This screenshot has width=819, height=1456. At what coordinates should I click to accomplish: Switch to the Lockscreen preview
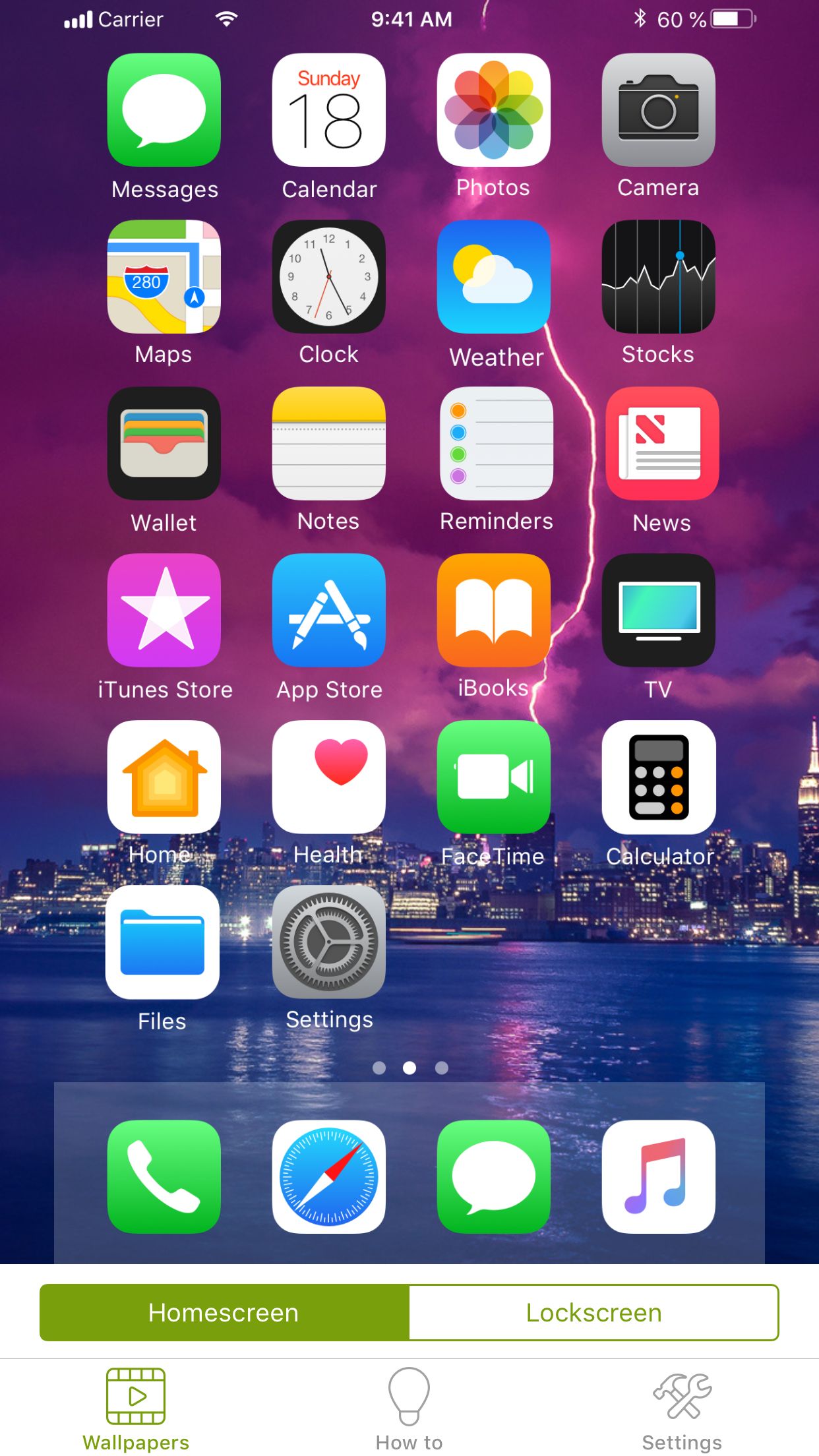click(x=593, y=1312)
